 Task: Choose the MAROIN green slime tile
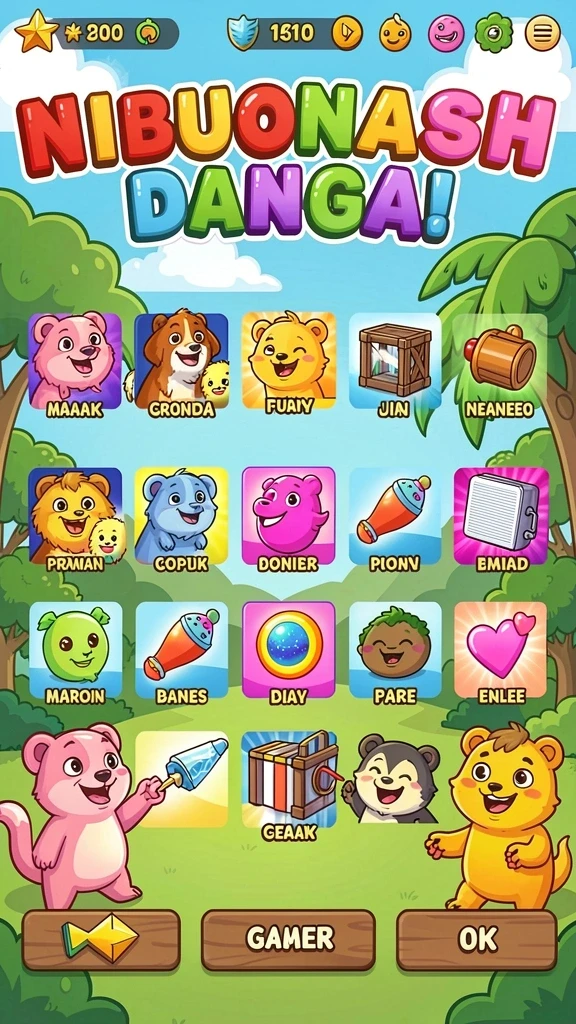coord(75,654)
